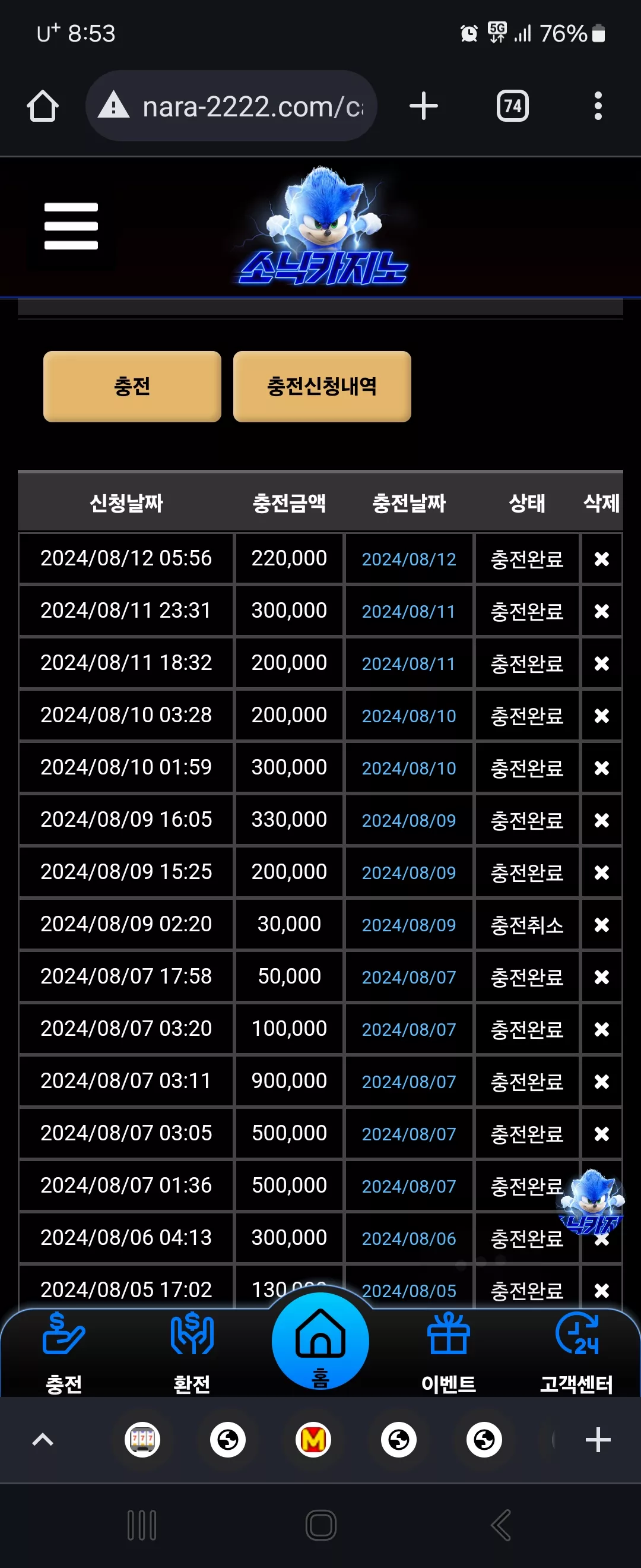Image resolution: width=641 pixels, height=1568 pixels.
Task: Tap the browser home icon
Action: point(43,106)
